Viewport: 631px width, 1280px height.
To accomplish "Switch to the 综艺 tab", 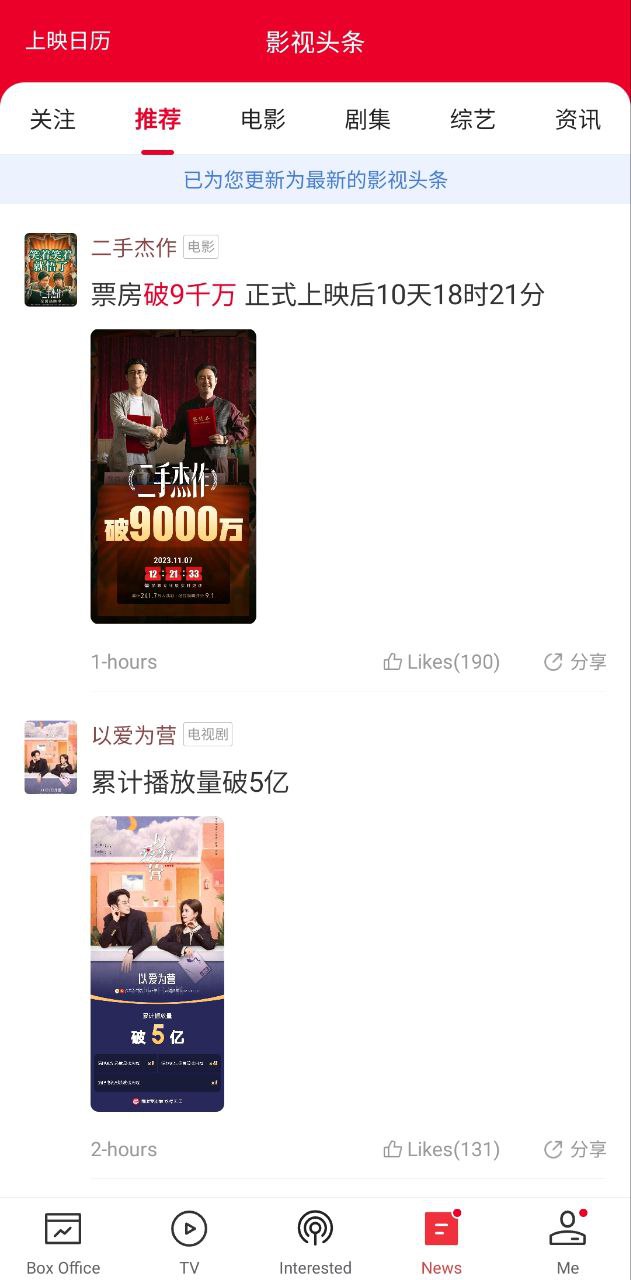I will (x=473, y=120).
